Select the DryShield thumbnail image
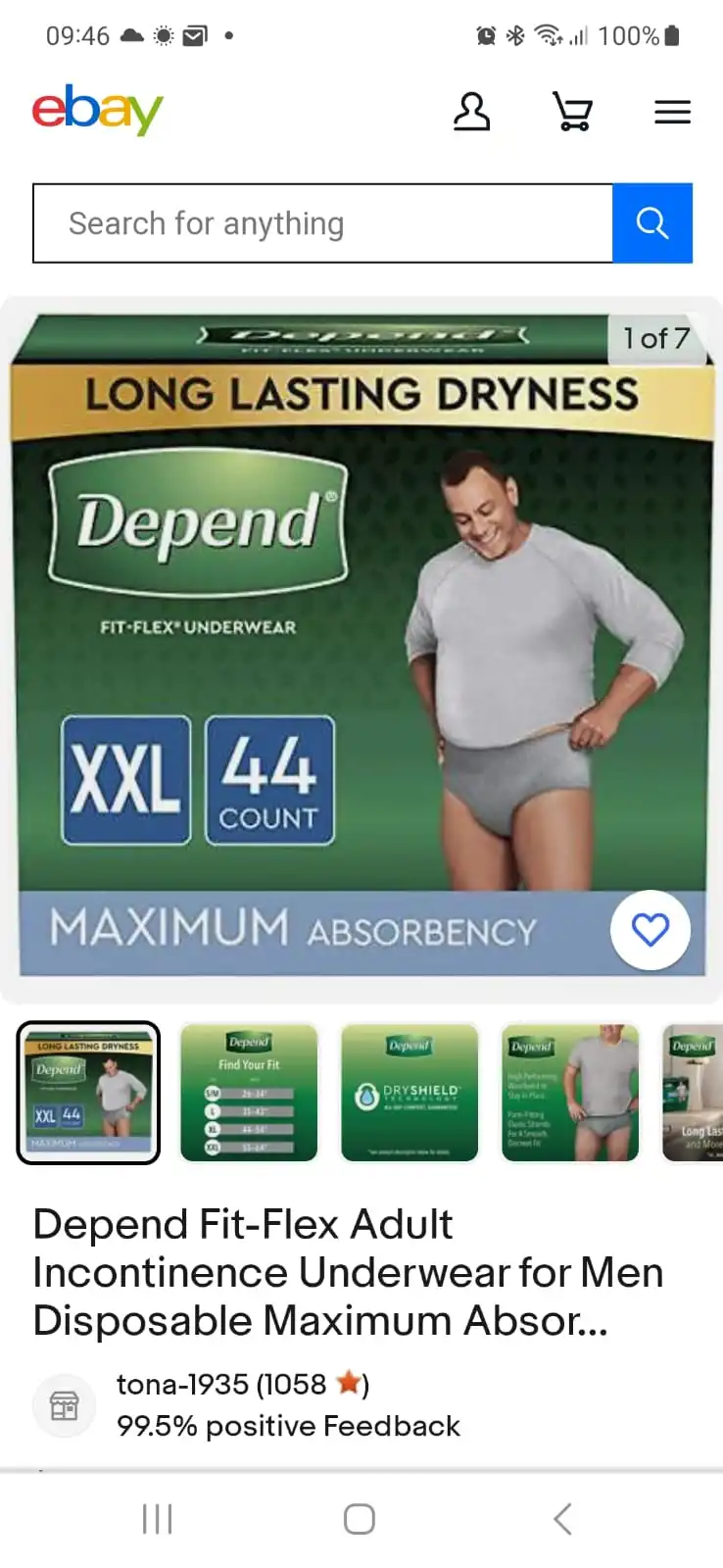This screenshot has width=723, height=1568. [x=410, y=1092]
